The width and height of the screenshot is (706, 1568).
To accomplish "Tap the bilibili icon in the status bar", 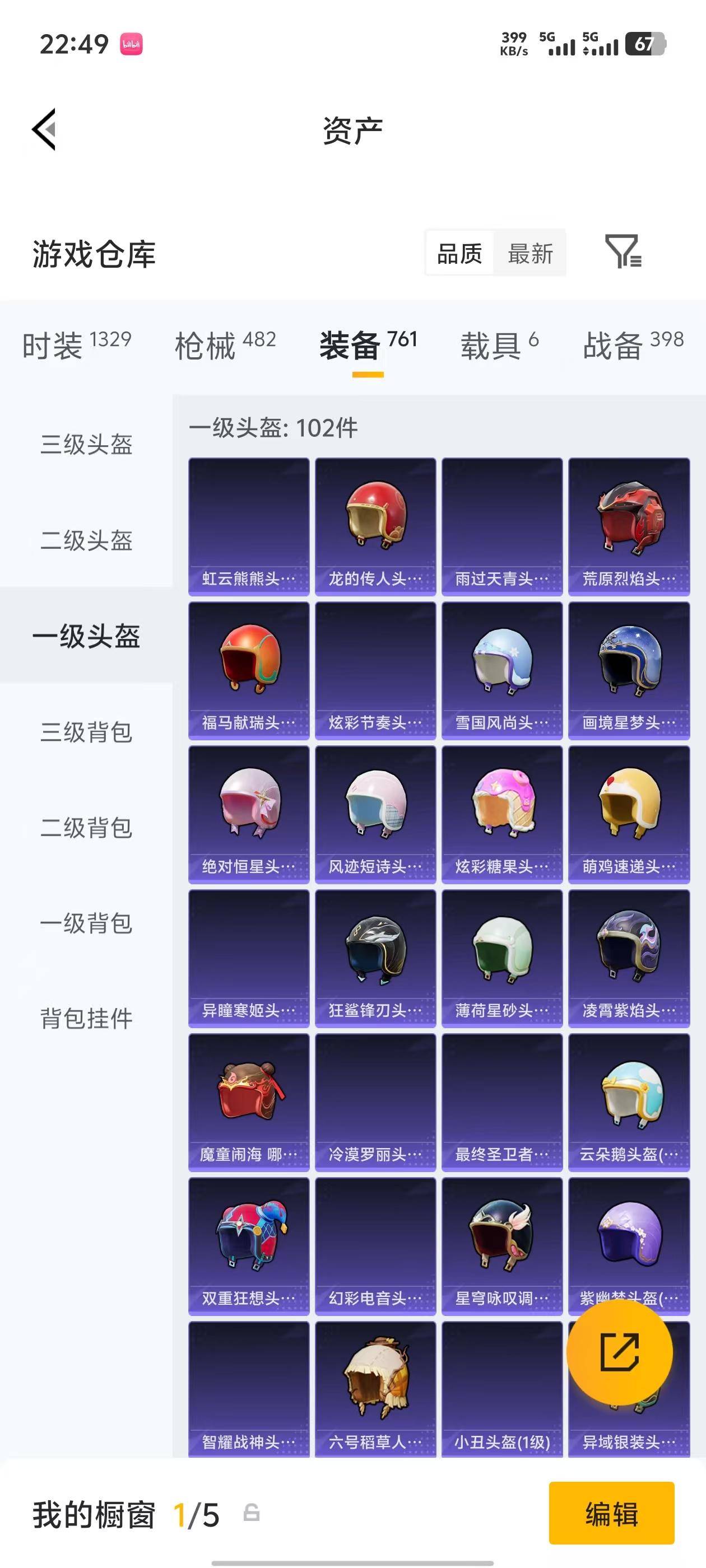I will pyautogui.click(x=131, y=44).
